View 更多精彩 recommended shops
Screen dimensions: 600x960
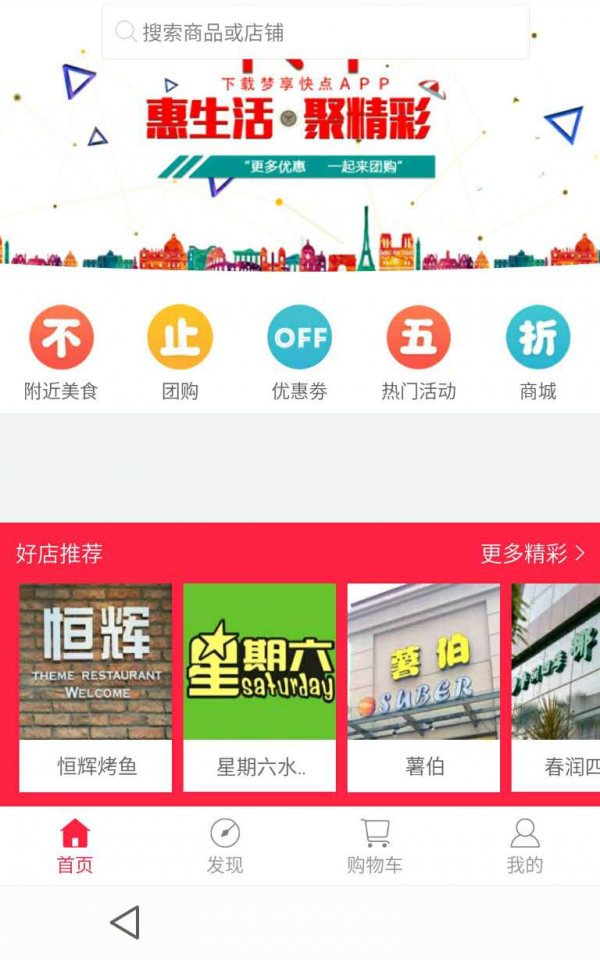532,553
